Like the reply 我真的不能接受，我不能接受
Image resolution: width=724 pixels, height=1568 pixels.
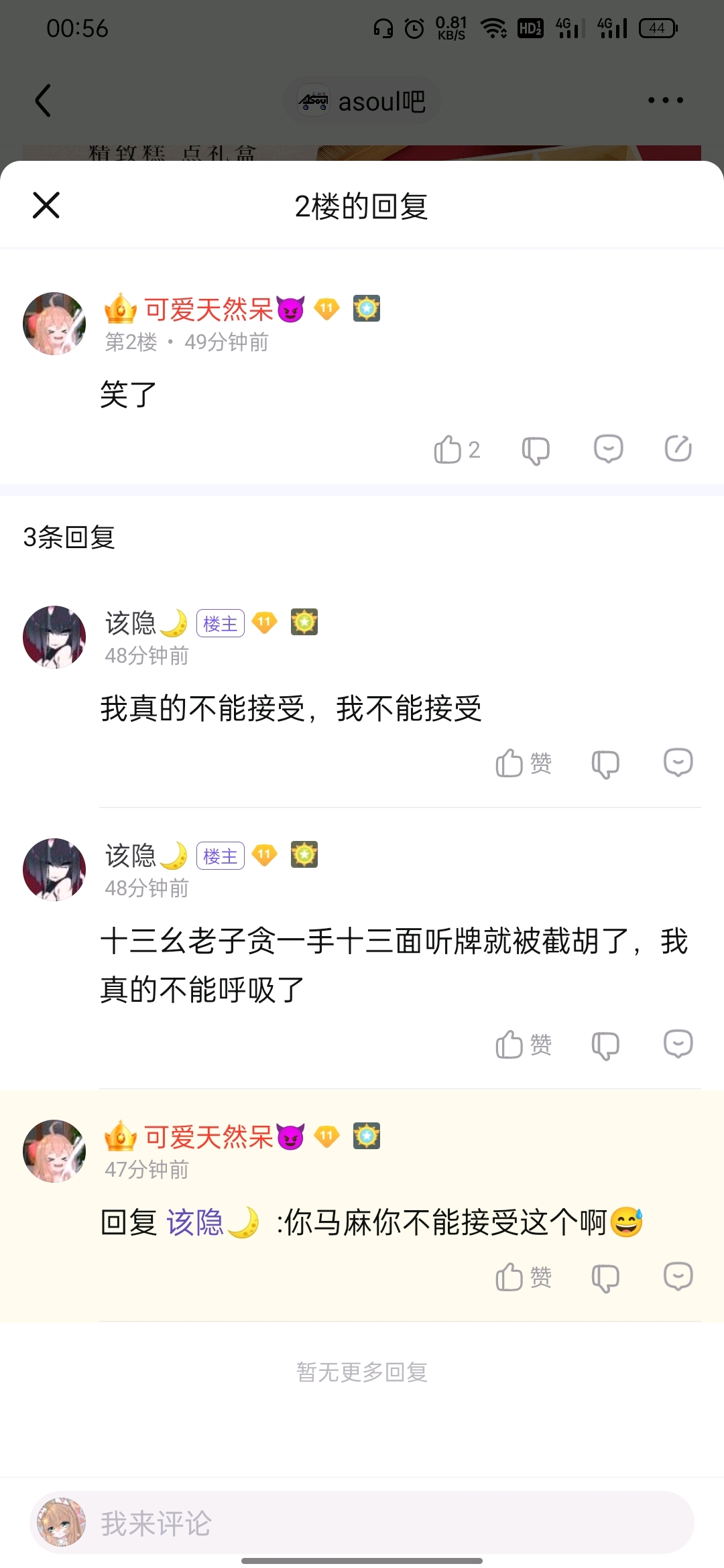pyautogui.click(x=523, y=763)
